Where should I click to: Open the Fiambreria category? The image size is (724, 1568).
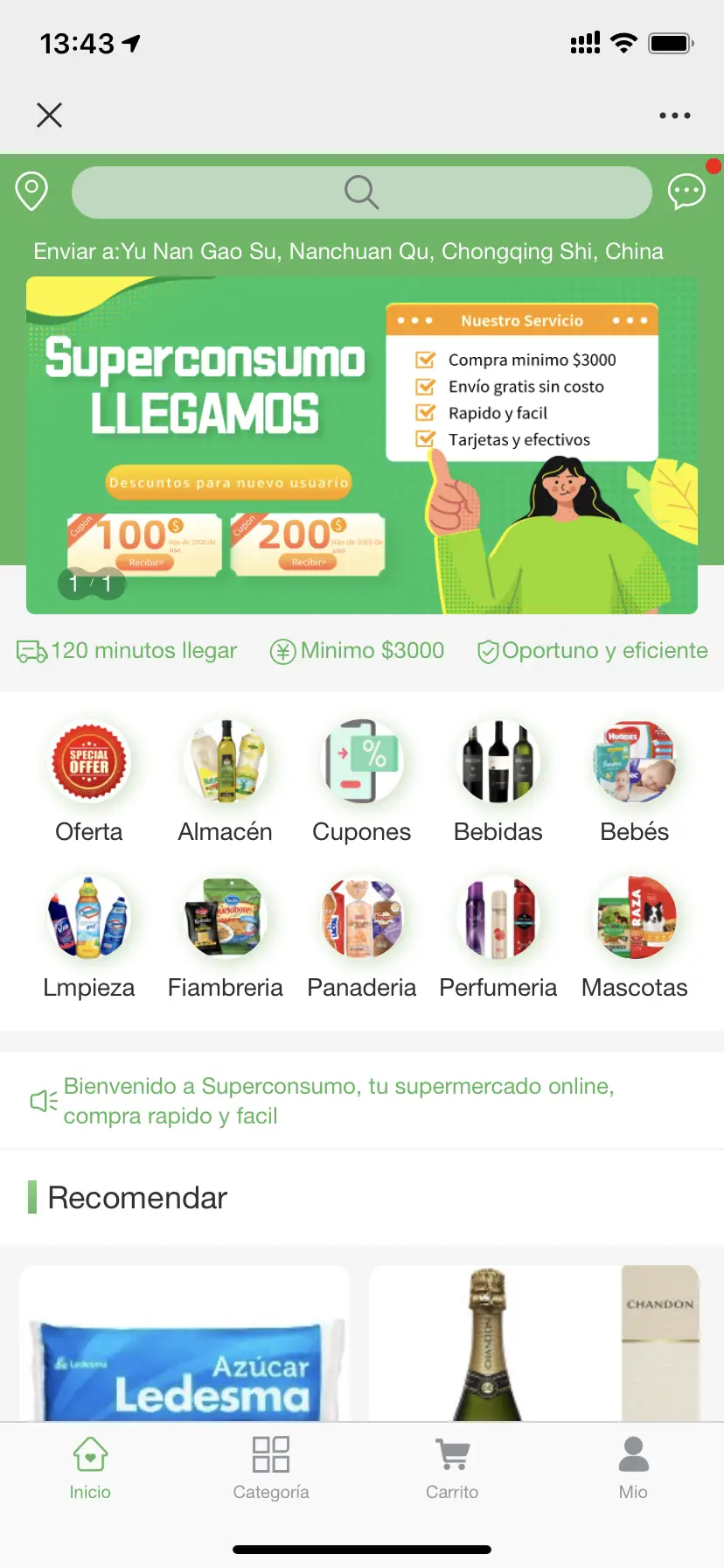coord(226,934)
